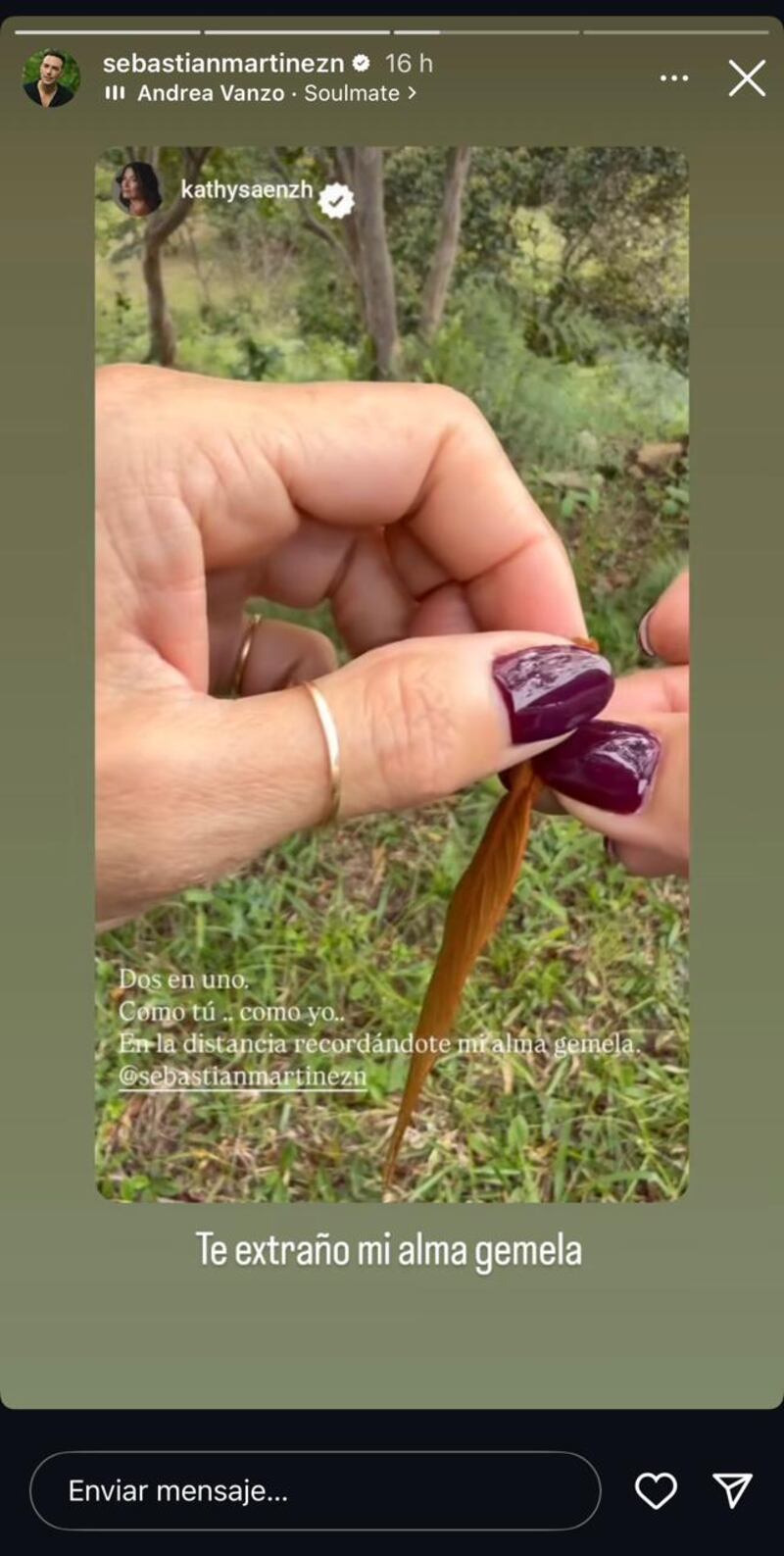
Task: Open the three-dot story options menu
Action: [674, 77]
